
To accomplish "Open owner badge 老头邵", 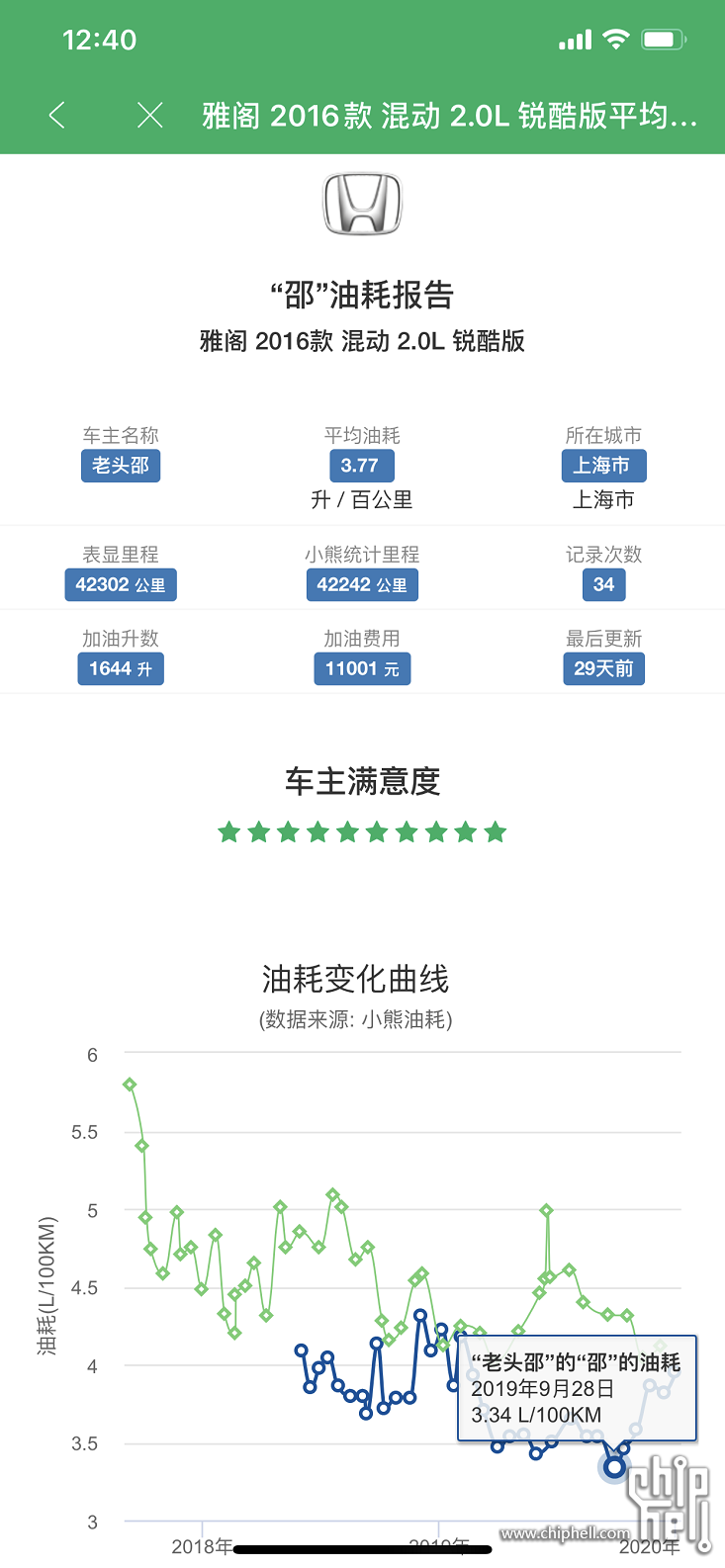I will (121, 466).
